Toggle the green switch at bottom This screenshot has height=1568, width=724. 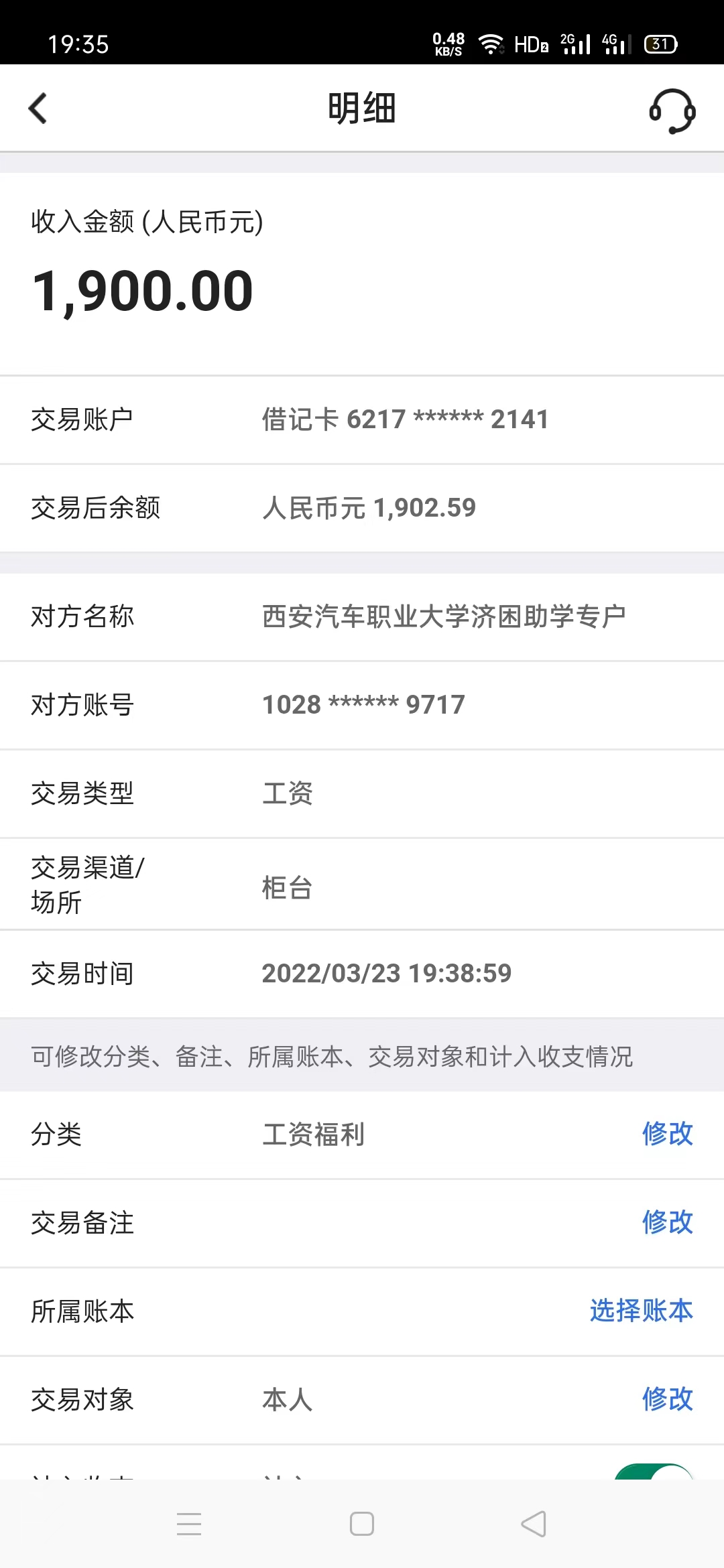coord(654,1472)
